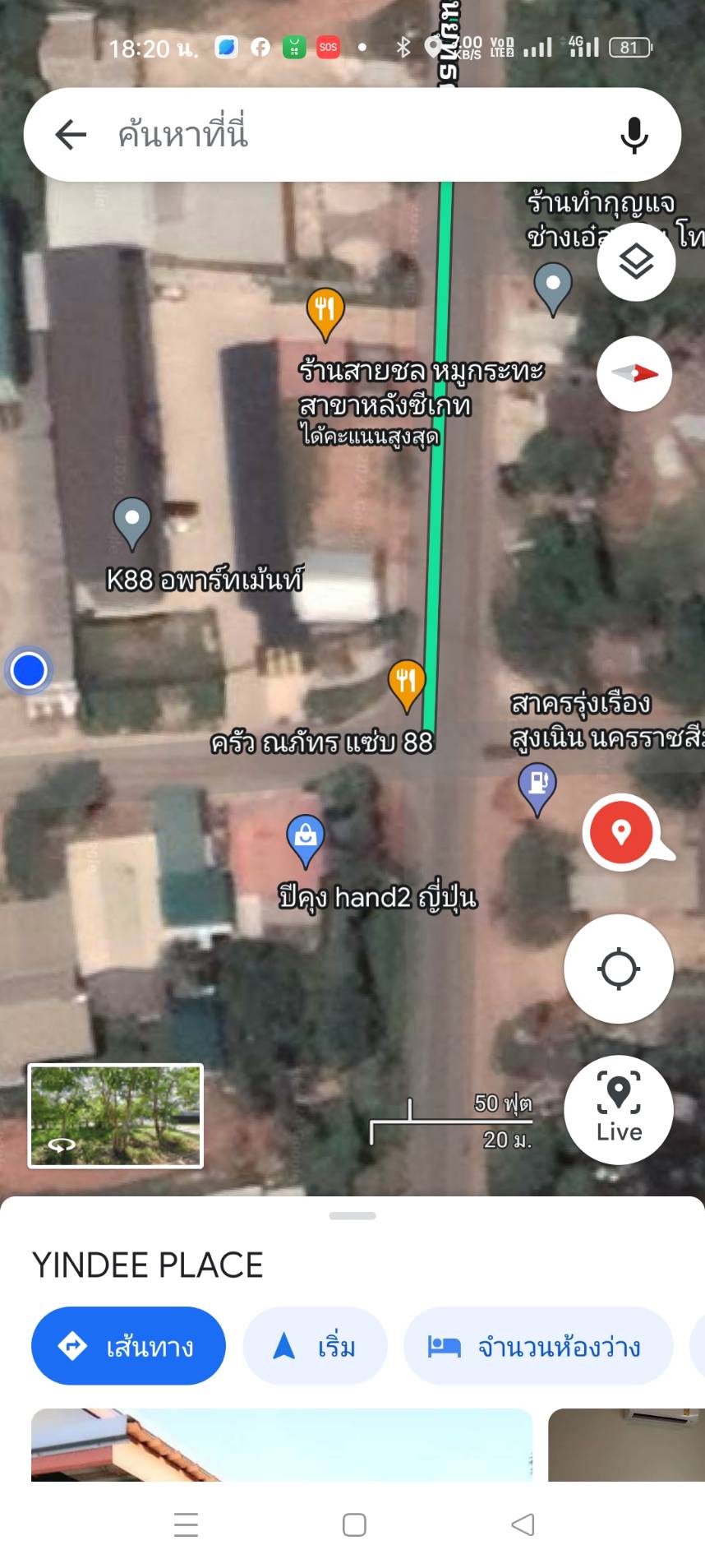Viewport: 705px width, 1568px height.
Task: Open the ครัว ณภัทร แซ่บ 88 restaurant pin
Action: (406, 684)
